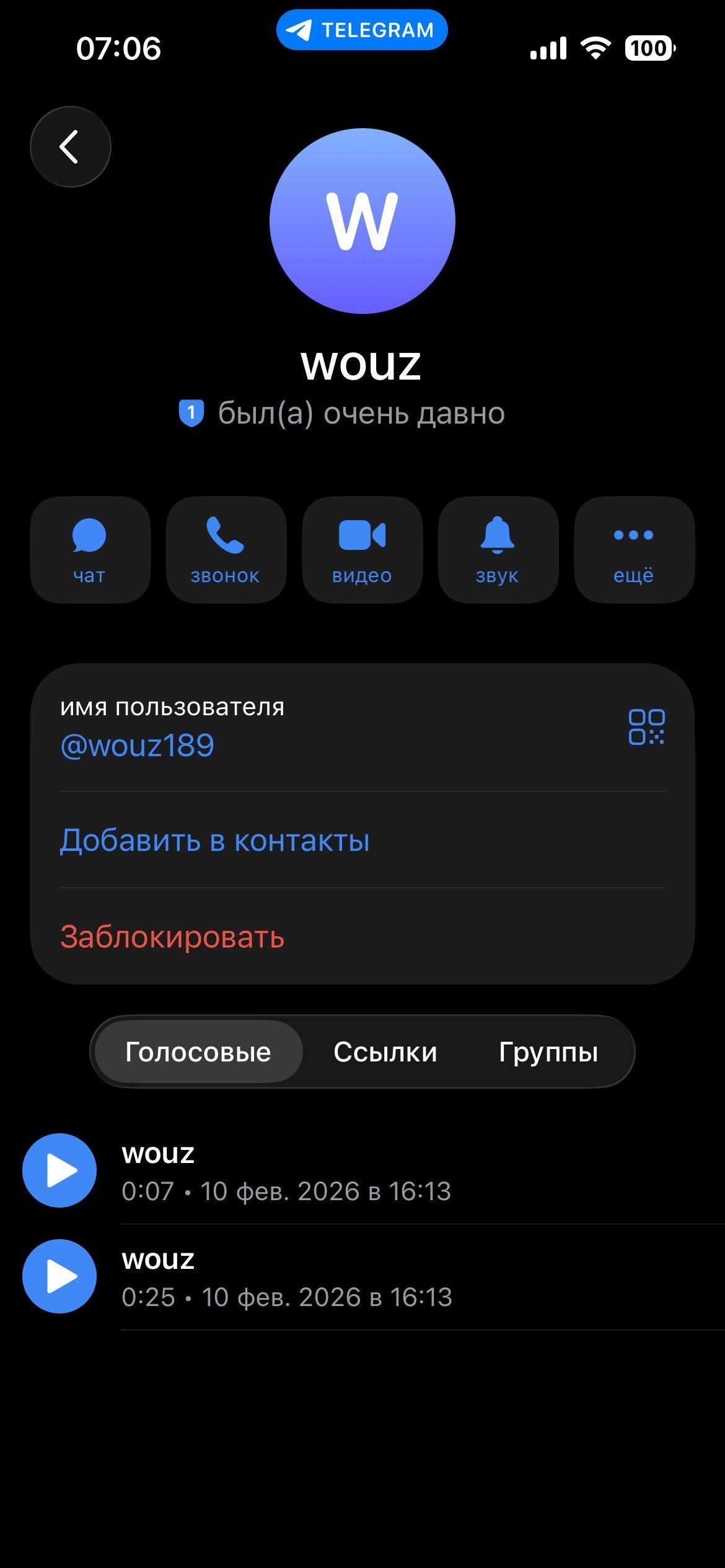Tap the username @wouz189

tap(137, 745)
